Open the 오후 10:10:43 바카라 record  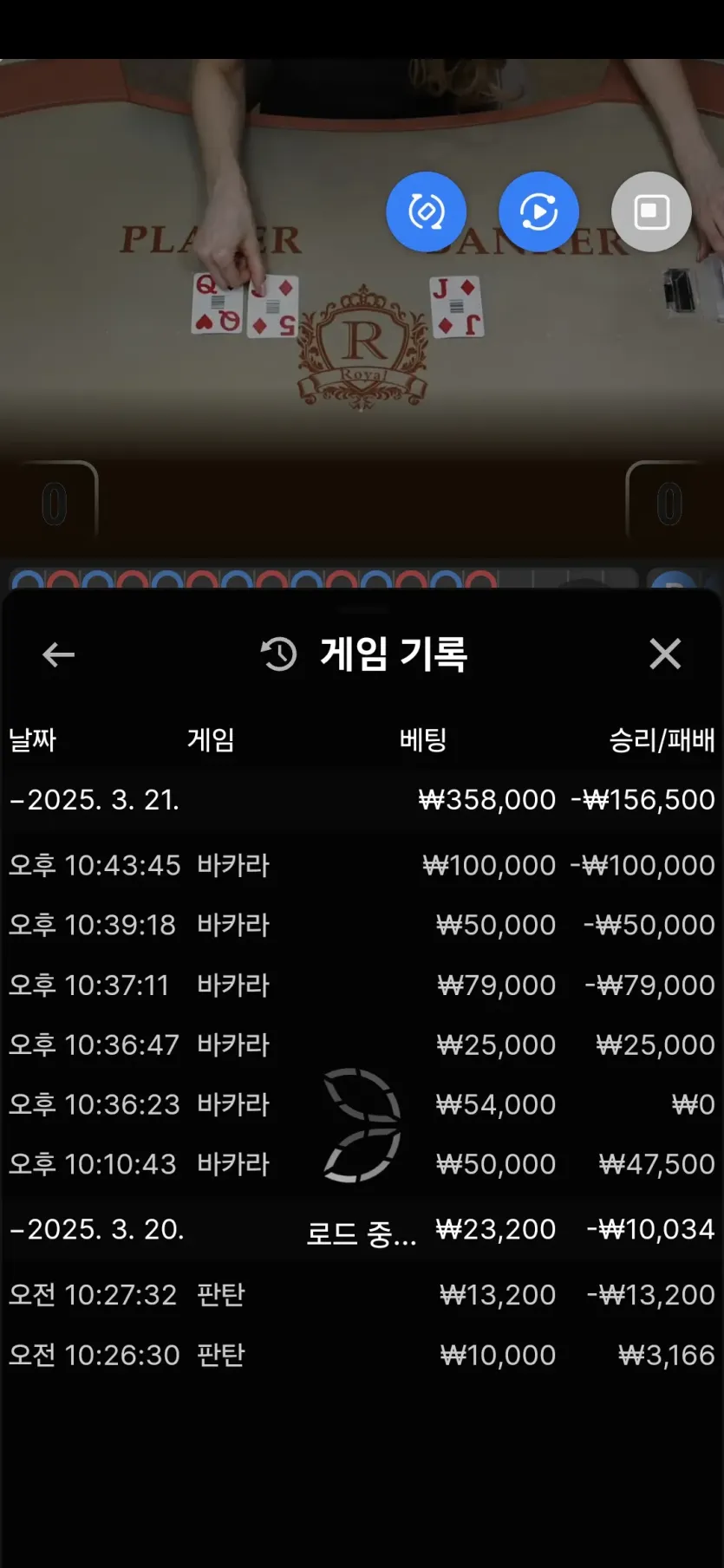[x=362, y=1164]
